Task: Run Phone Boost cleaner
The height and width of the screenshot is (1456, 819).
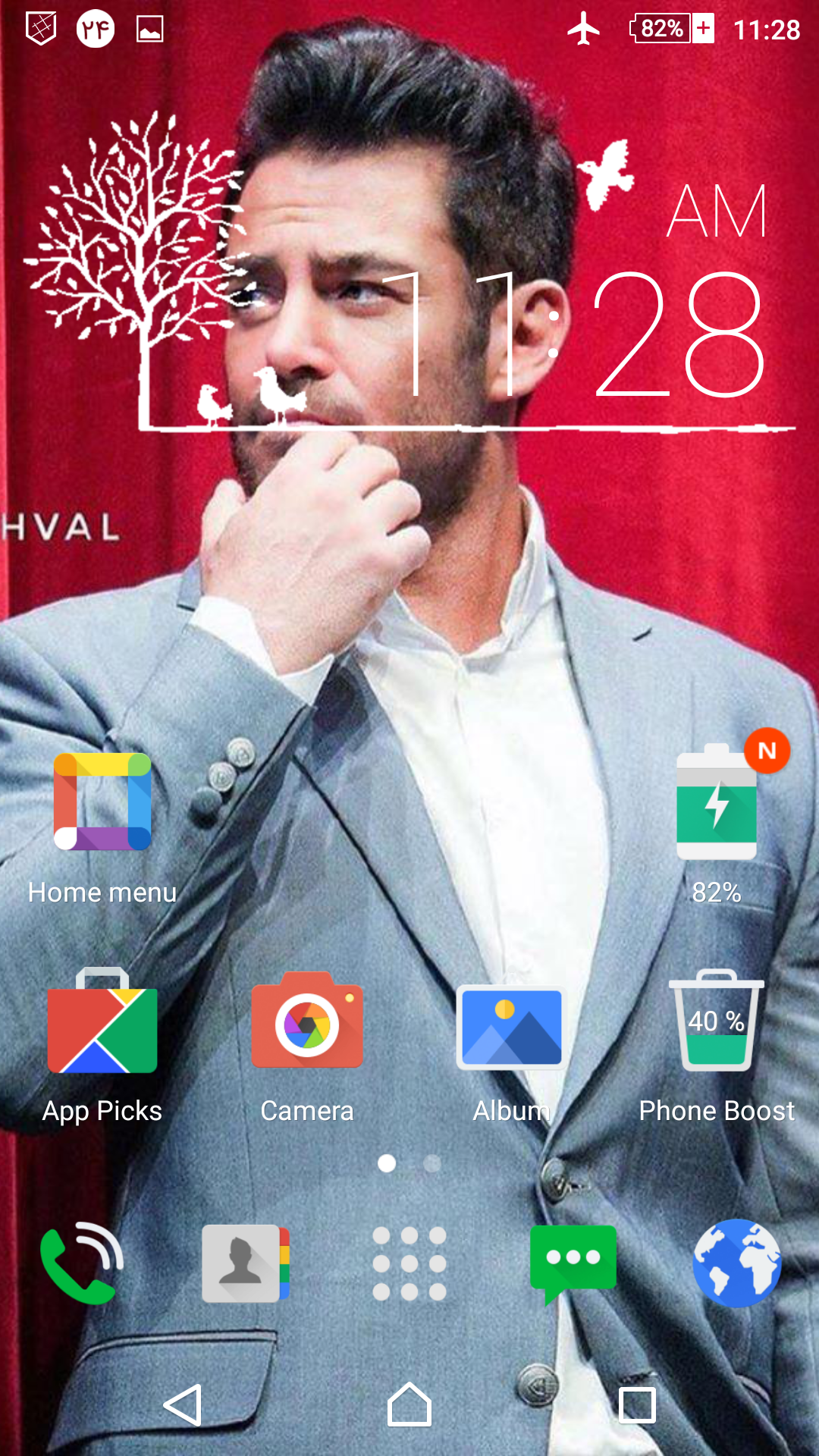Action: tap(717, 1024)
